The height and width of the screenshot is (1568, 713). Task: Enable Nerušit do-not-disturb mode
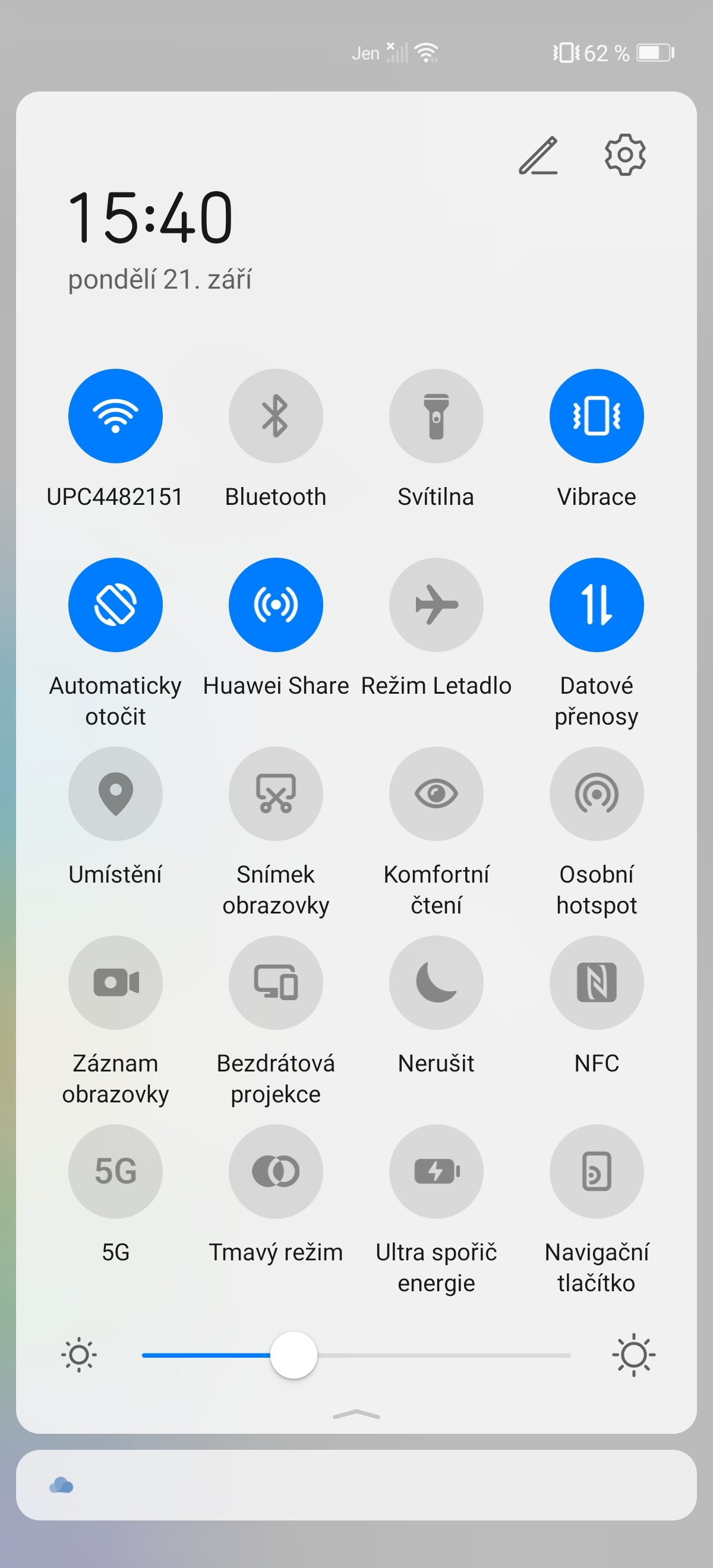436,982
